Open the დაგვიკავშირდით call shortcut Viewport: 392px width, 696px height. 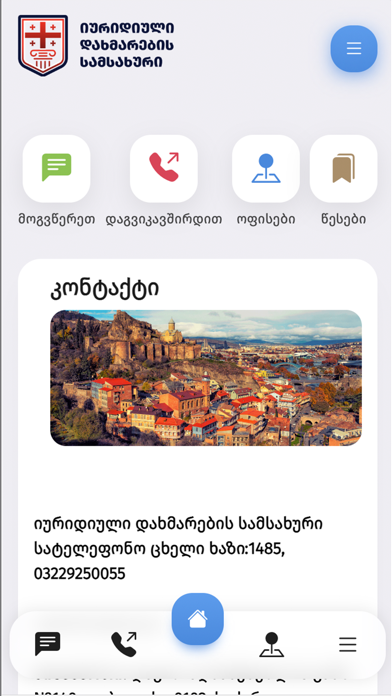164,169
